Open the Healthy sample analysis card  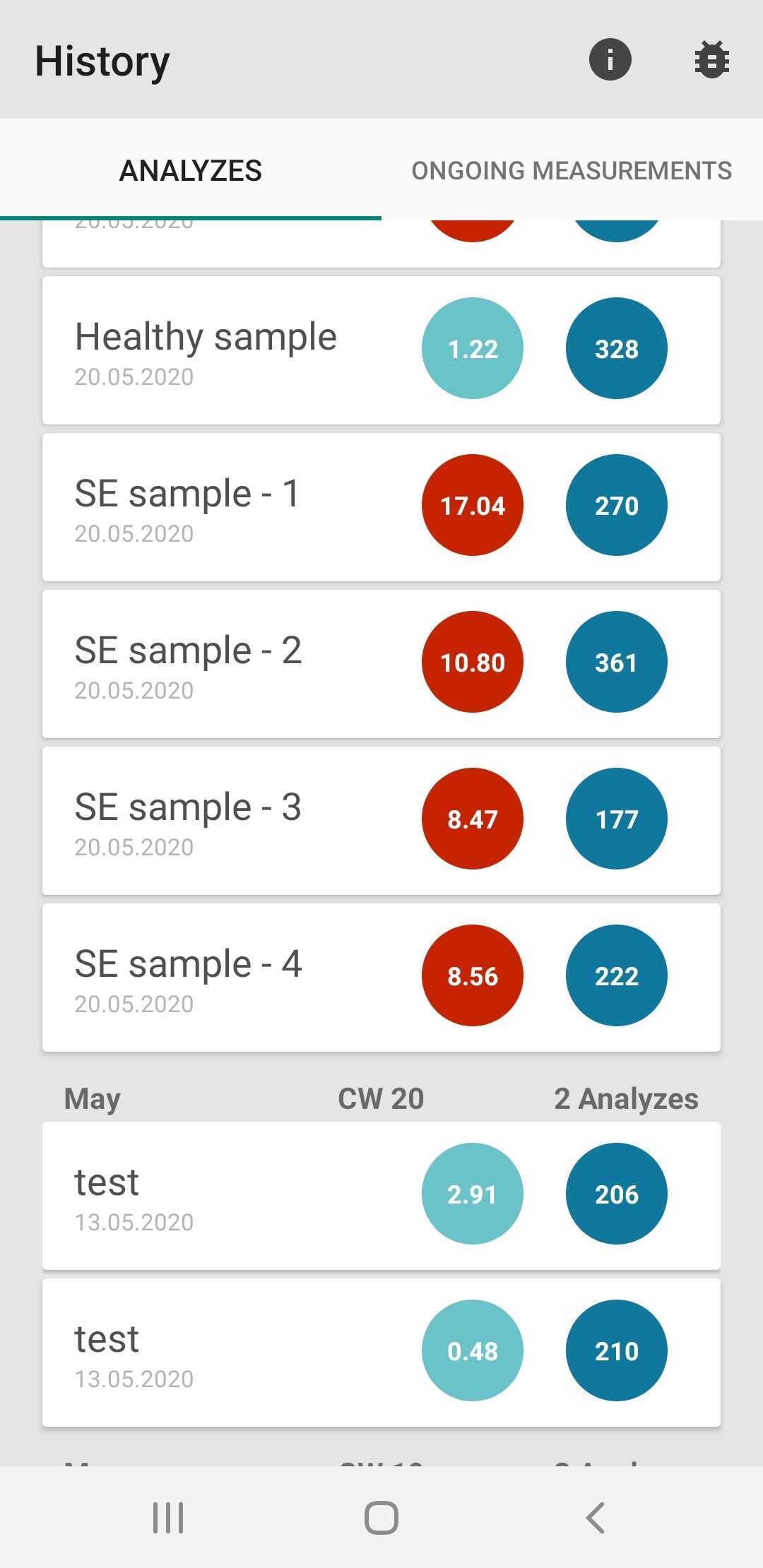tap(381, 350)
